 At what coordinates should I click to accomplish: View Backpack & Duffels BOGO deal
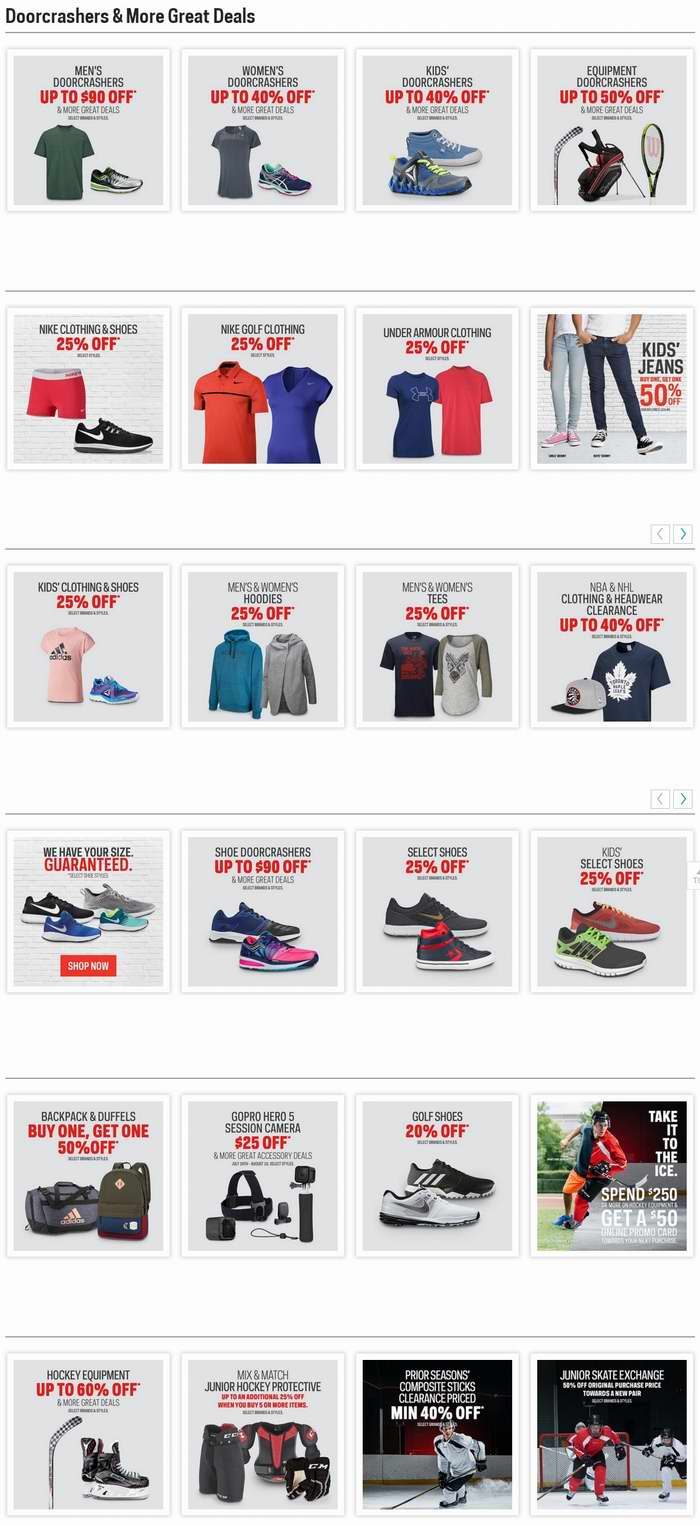[x=88, y=1175]
